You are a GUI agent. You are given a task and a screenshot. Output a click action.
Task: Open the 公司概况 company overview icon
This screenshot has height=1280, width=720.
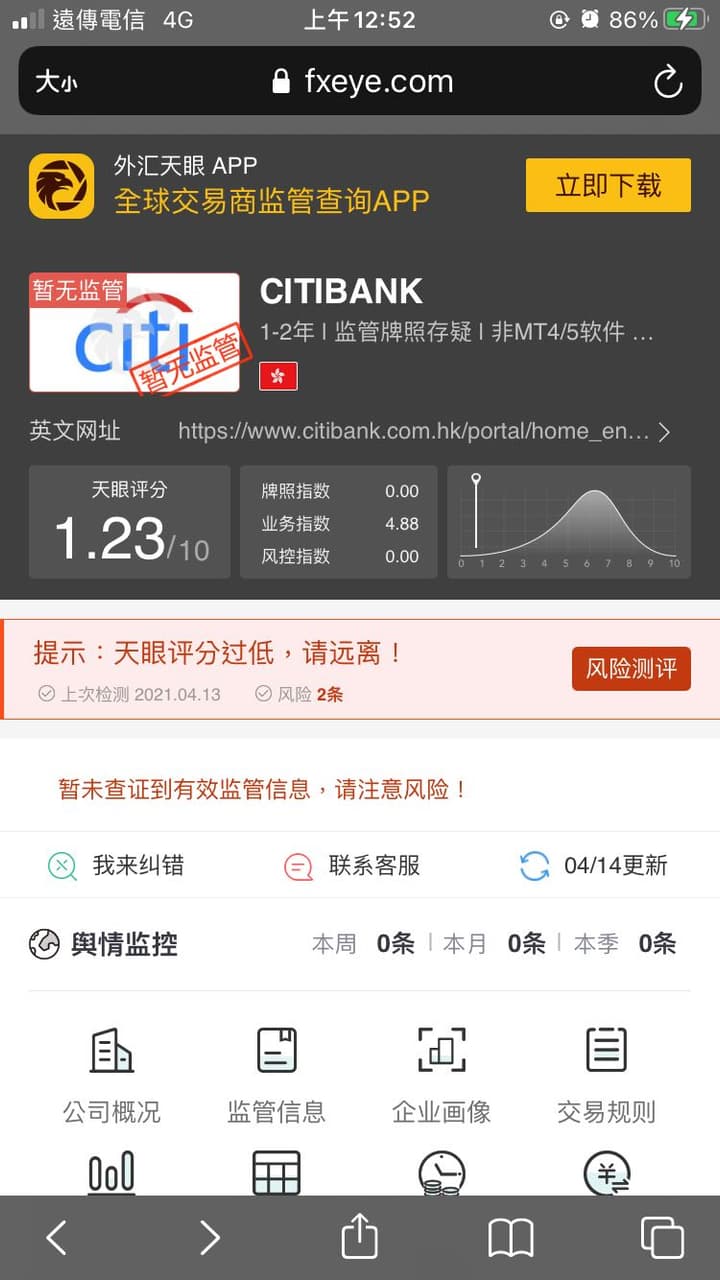point(110,1052)
